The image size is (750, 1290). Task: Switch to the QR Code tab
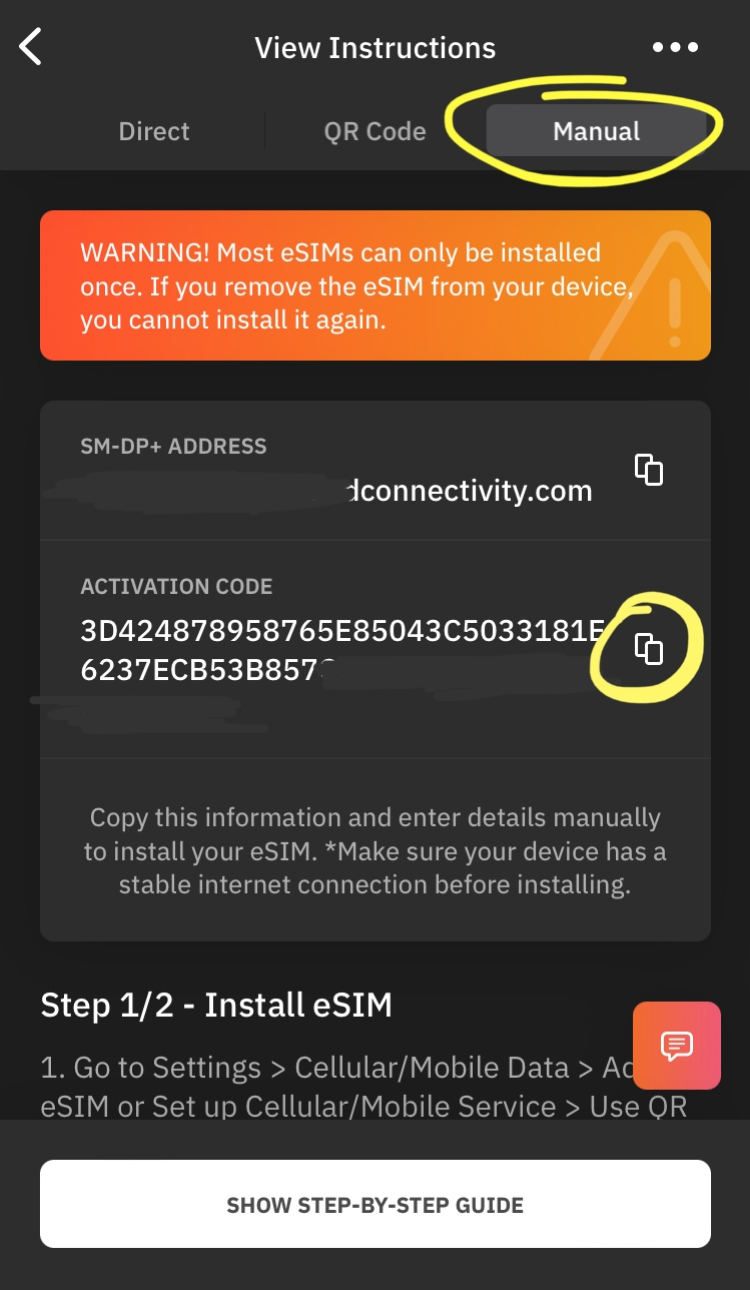coord(375,131)
